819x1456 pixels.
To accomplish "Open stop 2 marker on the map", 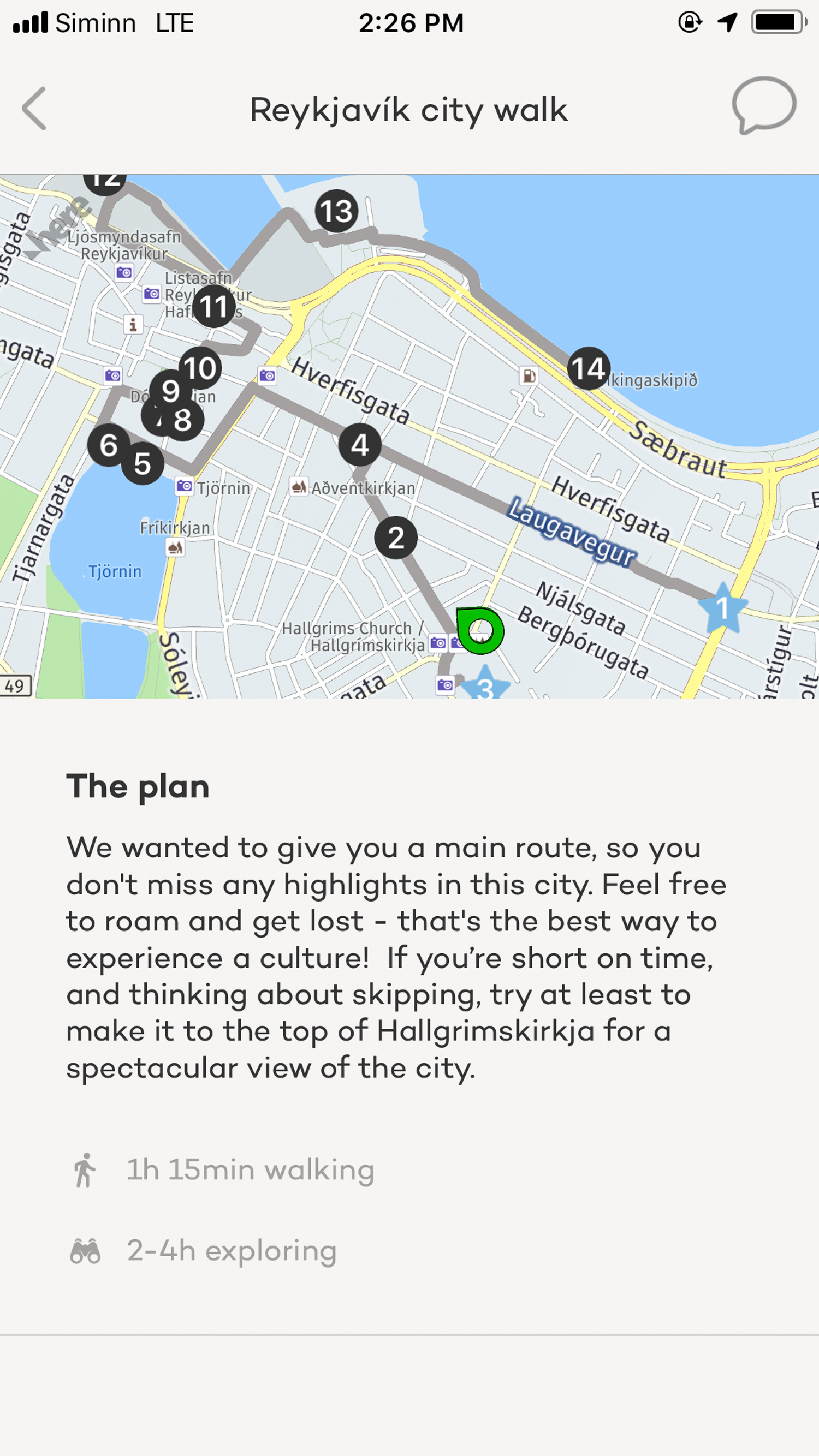I will pyautogui.click(x=396, y=538).
